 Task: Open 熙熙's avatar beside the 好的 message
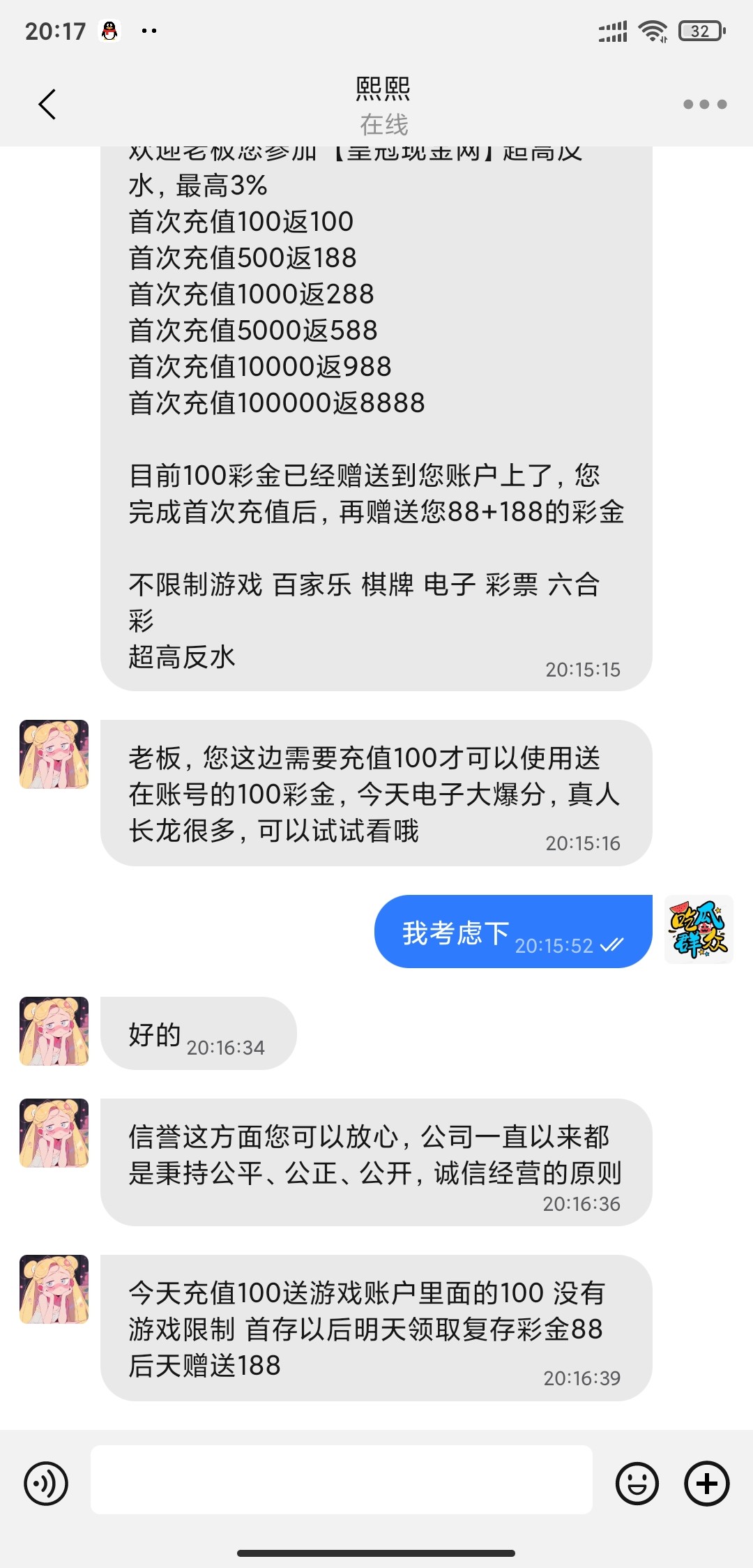coord(54,1031)
